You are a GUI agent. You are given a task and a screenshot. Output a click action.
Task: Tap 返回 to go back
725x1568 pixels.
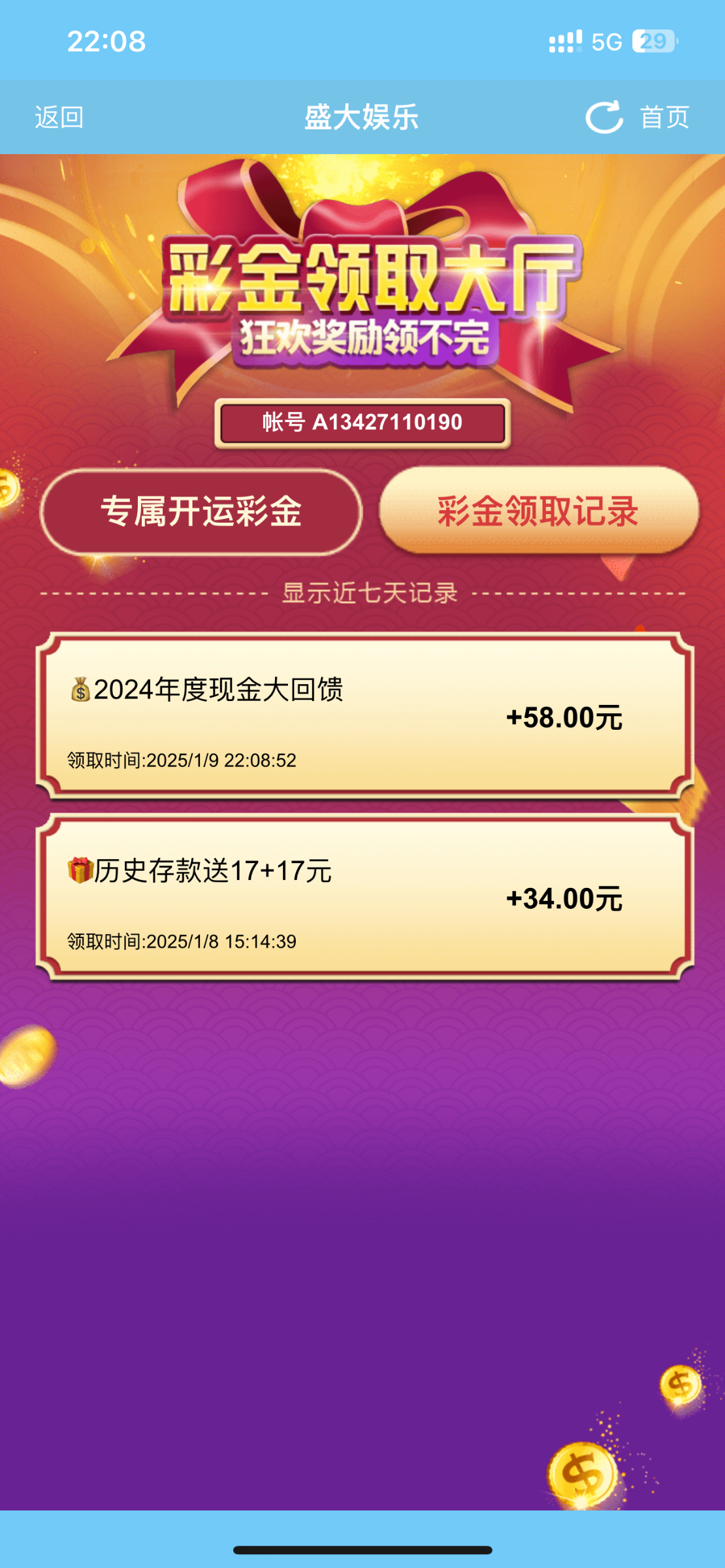[x=59, y=118]
